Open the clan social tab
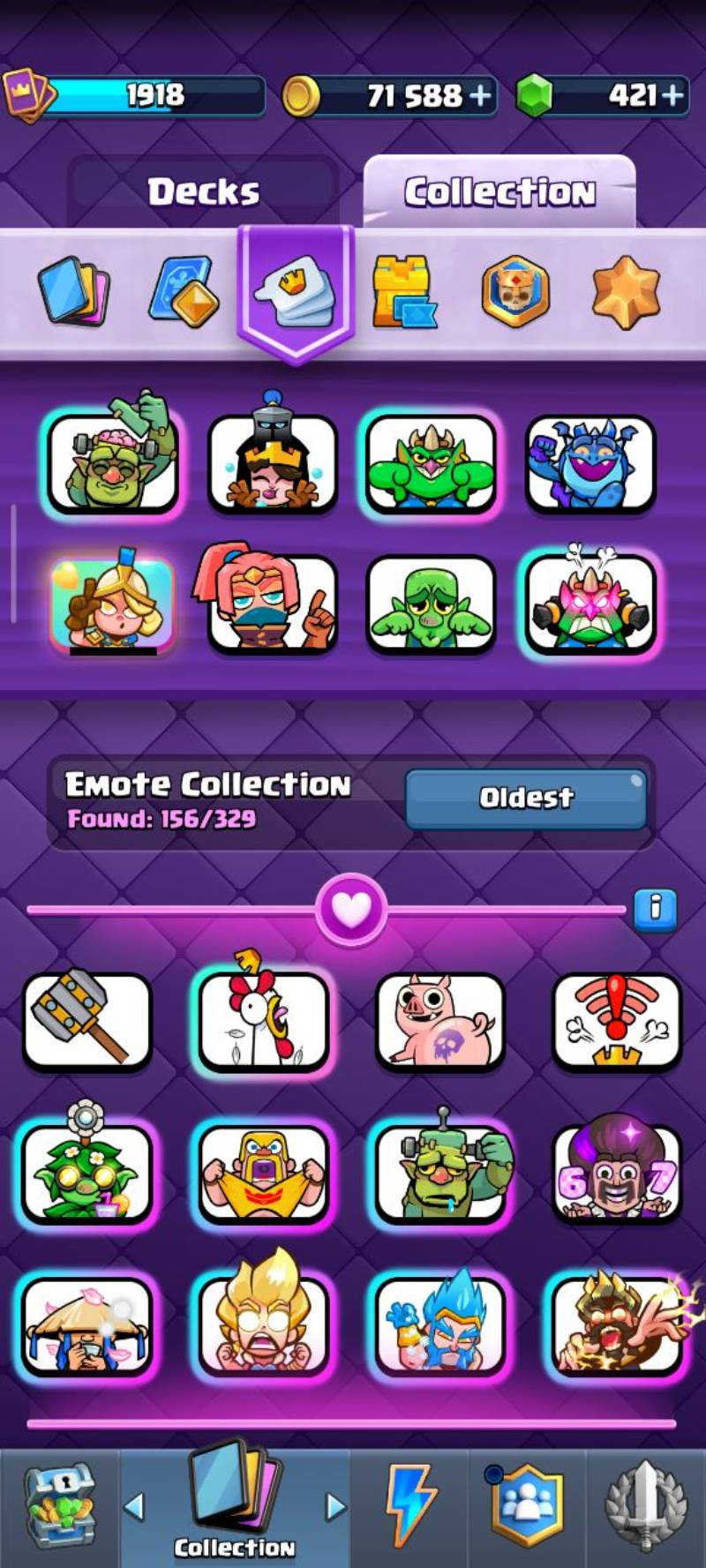The image size is (706, 1568). pos(526,1505)
